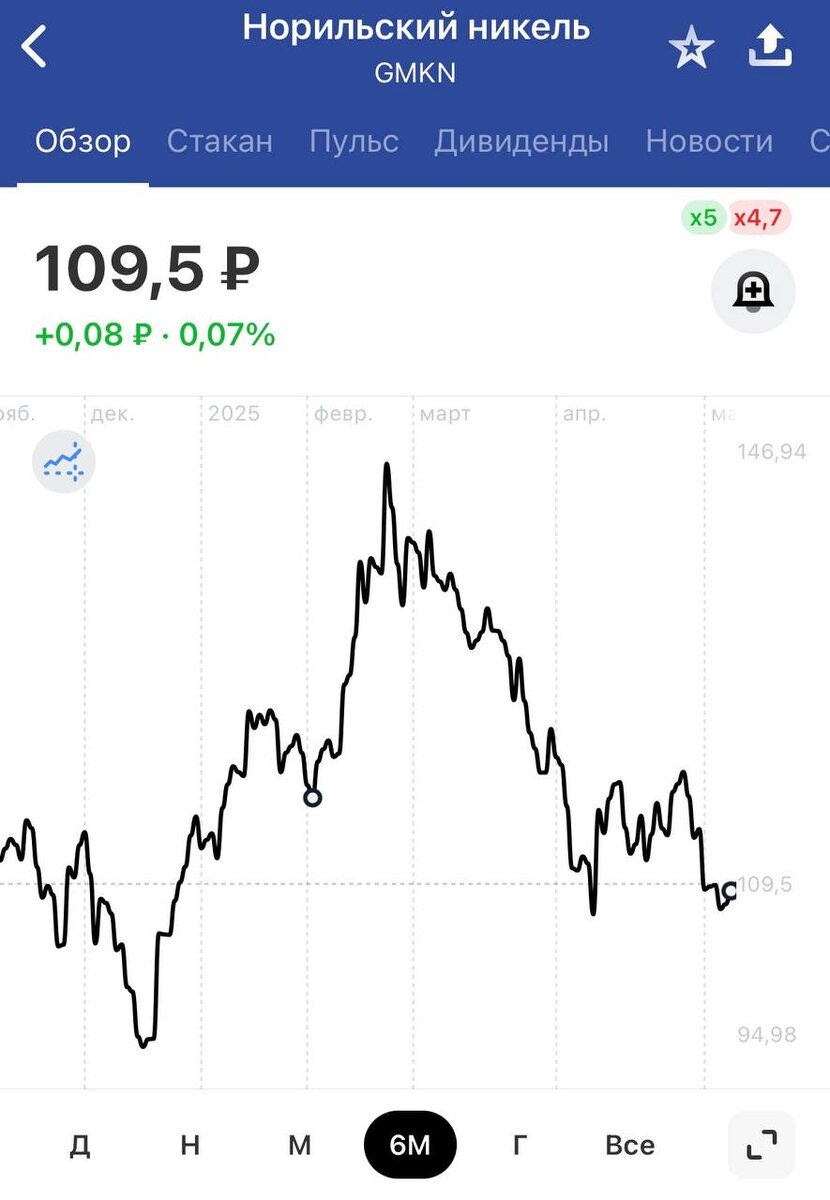This screenshot has width=830, height=1200.
Task: Select the Дивиденды tab
Action: click(521, 141)
